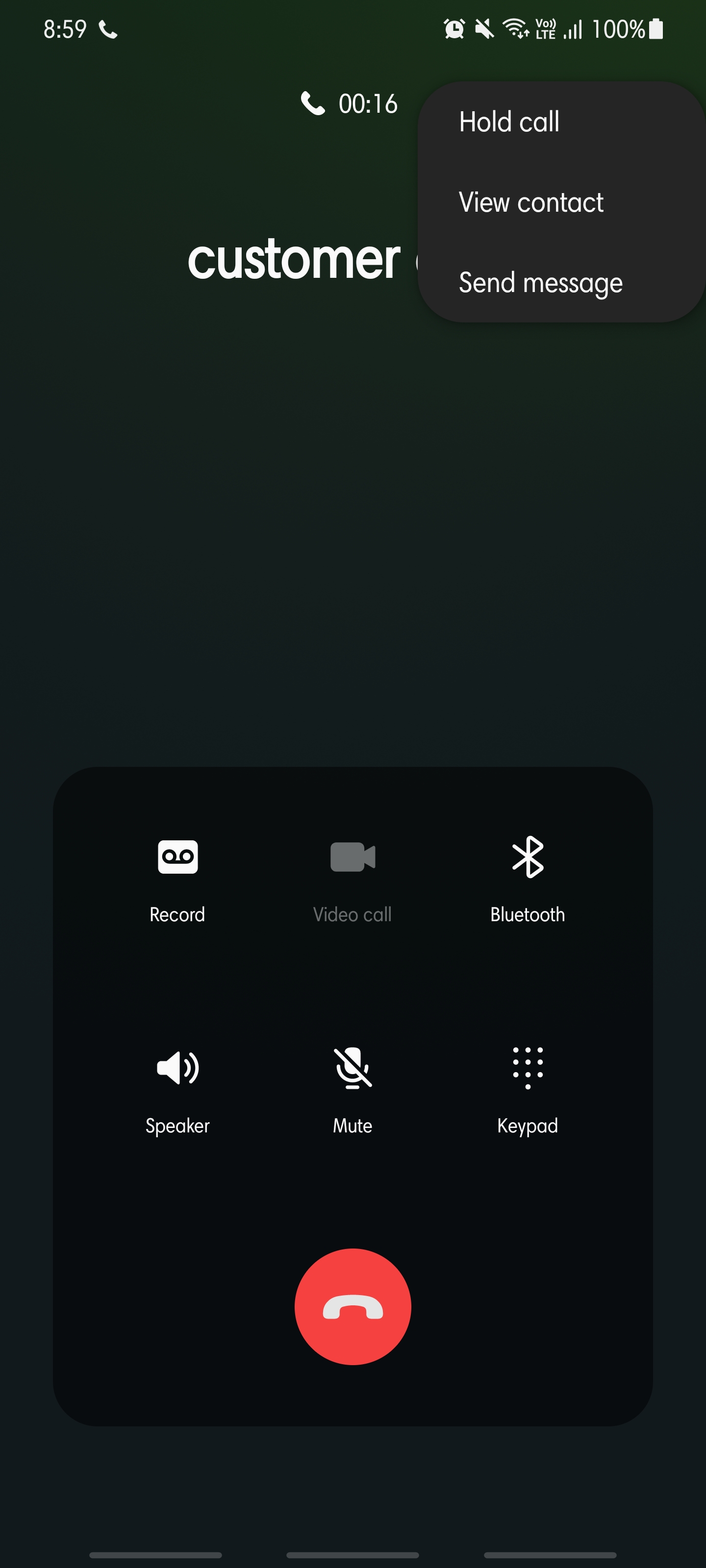Select Hold call from the menu
This screenshot has width=706, height=1568.
[508, 122]
